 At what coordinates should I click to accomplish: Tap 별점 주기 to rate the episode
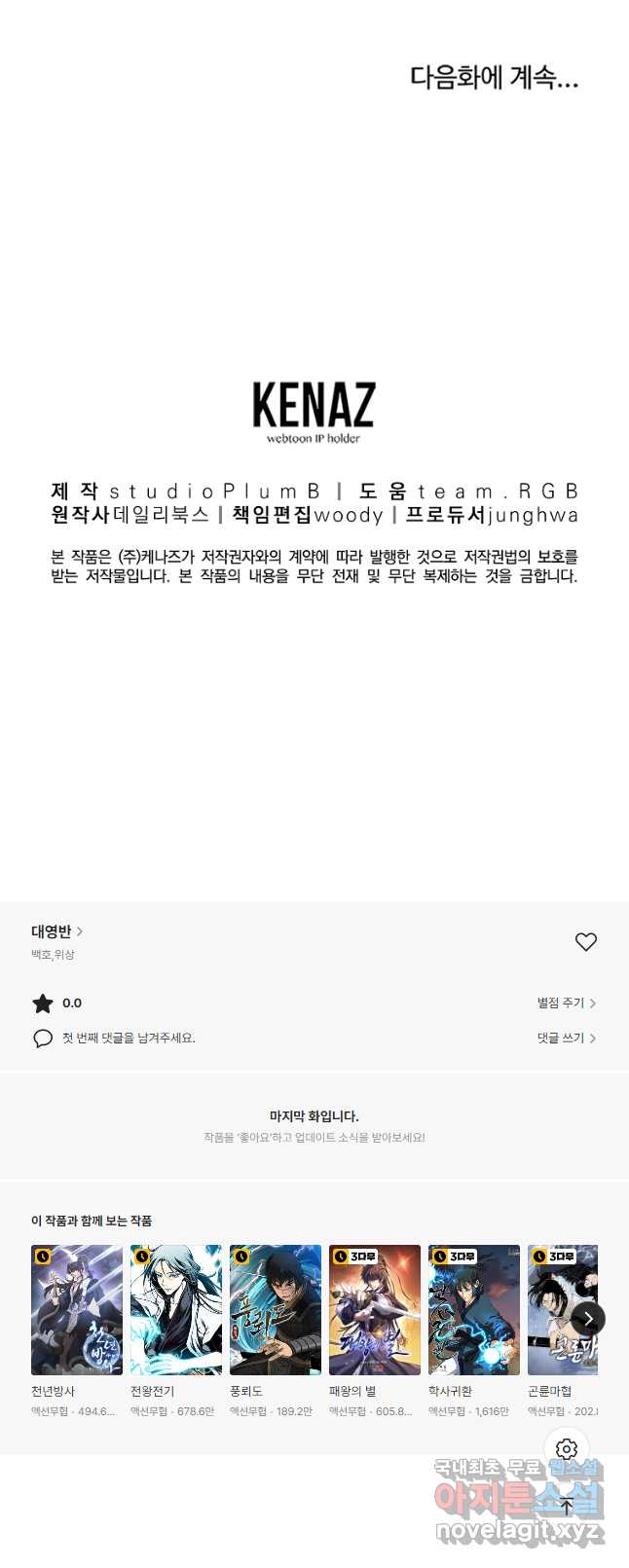point(566,1003)
